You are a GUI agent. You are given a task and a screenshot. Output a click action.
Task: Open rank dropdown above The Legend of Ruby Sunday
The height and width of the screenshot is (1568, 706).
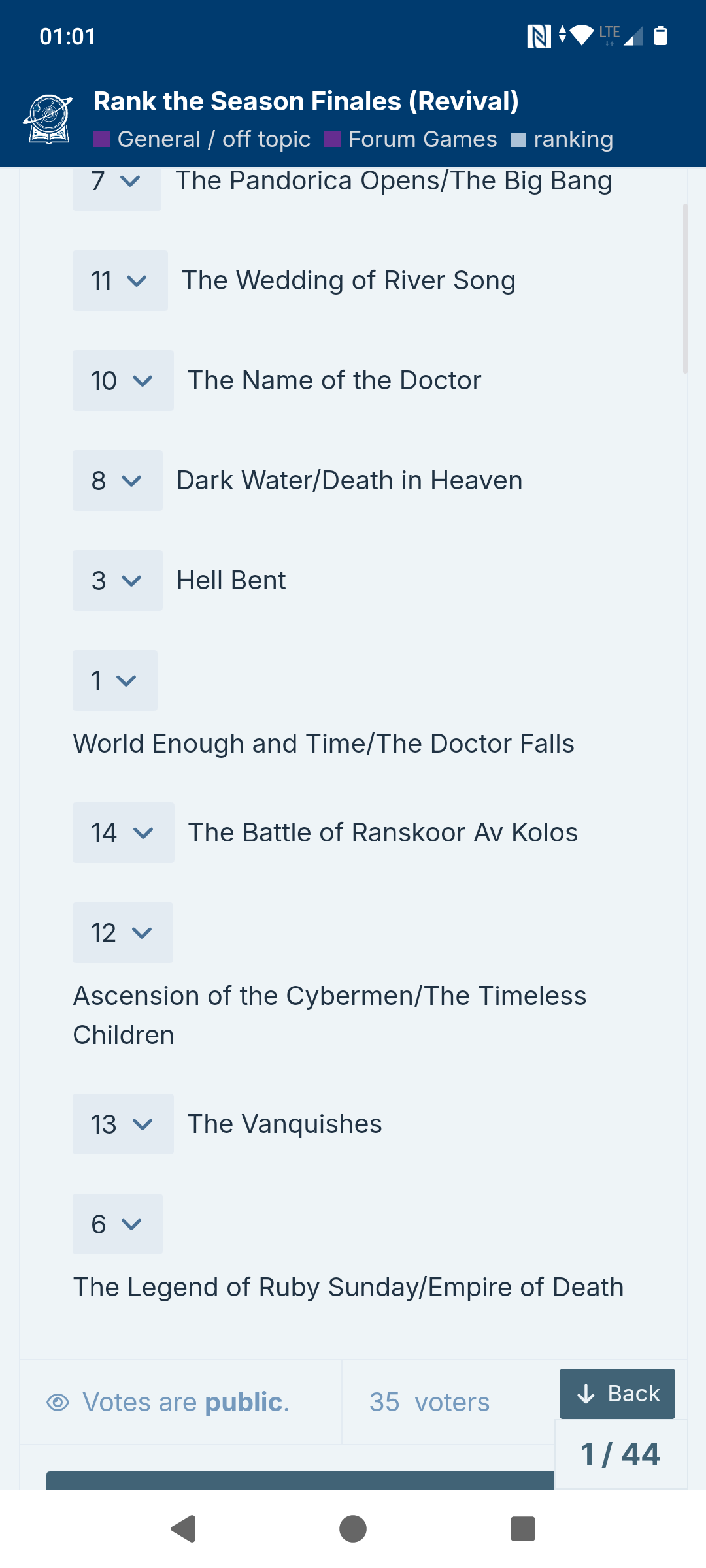click(118, 1224)
